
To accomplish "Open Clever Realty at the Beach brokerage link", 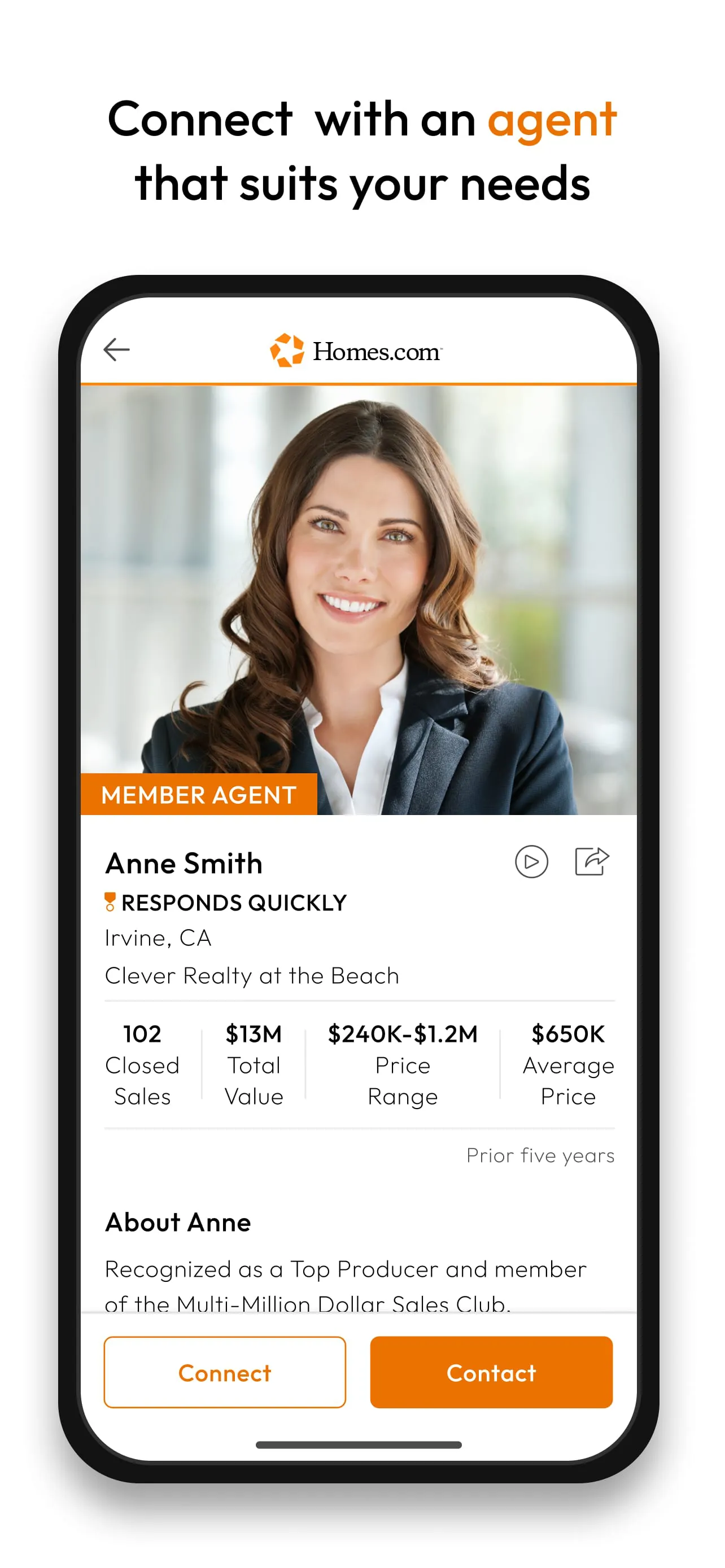I will (x=251, y=975).
